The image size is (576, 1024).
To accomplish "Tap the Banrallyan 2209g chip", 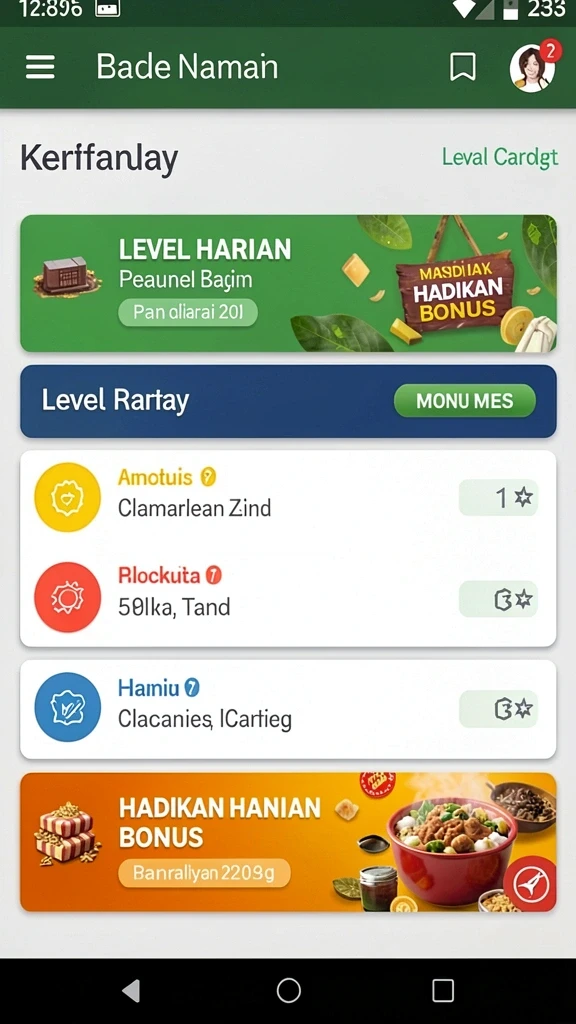I will pos(204,872).
